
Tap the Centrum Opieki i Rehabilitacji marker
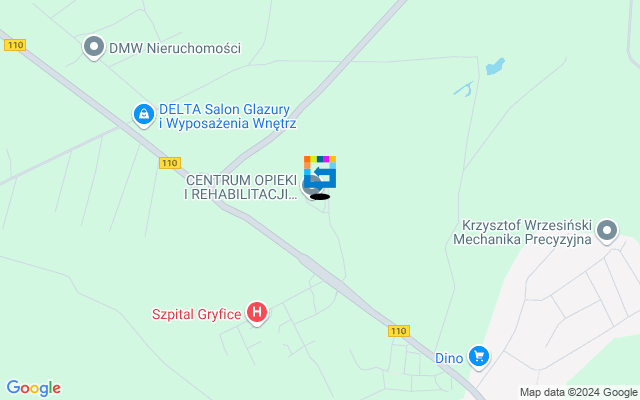point(311,185)
